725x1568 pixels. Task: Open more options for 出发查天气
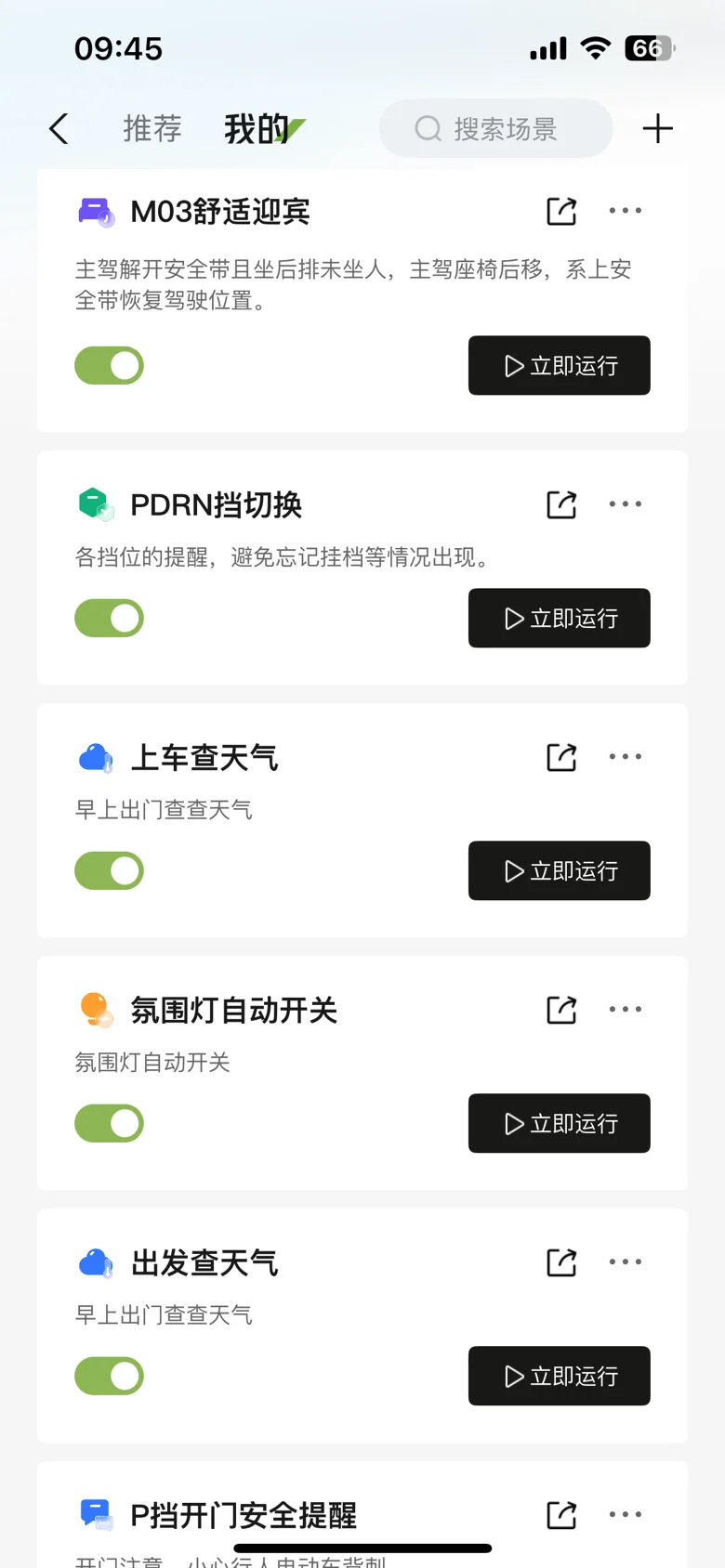pyautogui.click(x=626, y=1262)
